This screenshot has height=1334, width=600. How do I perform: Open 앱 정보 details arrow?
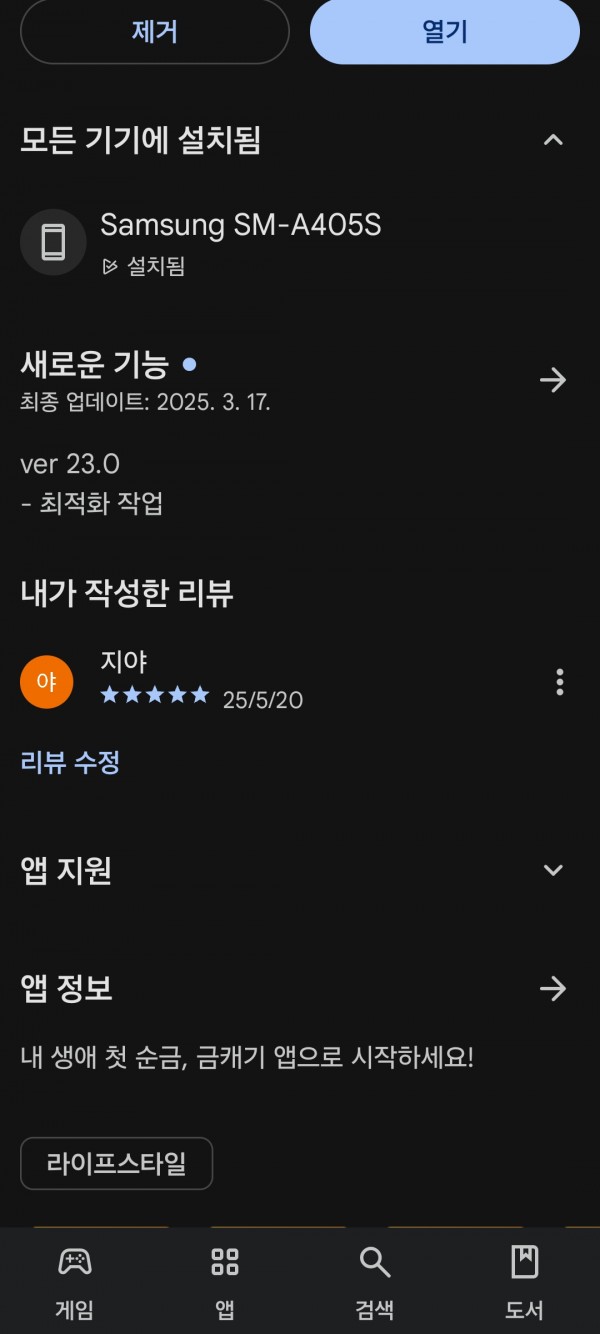click(x=553, y=989)
